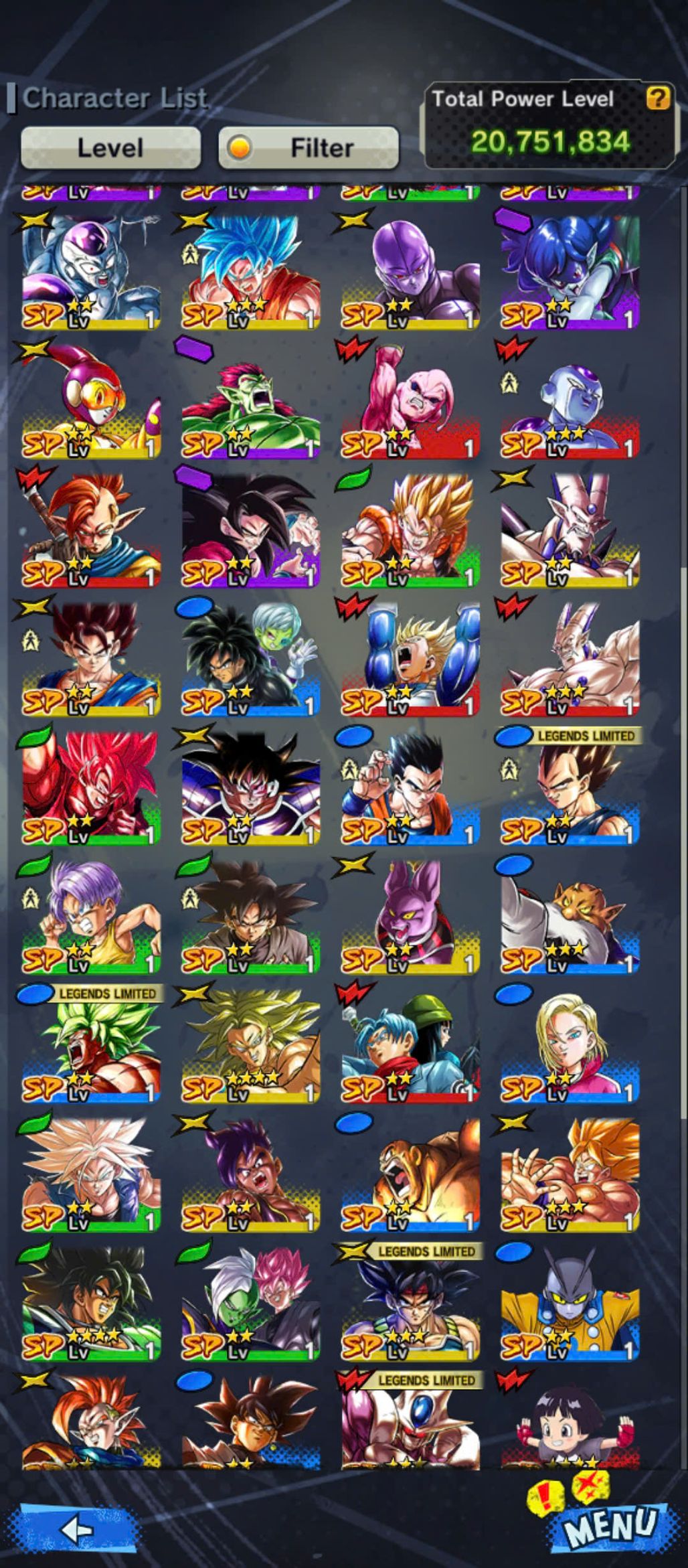Open the Filter options

click(x=309, y=147)
